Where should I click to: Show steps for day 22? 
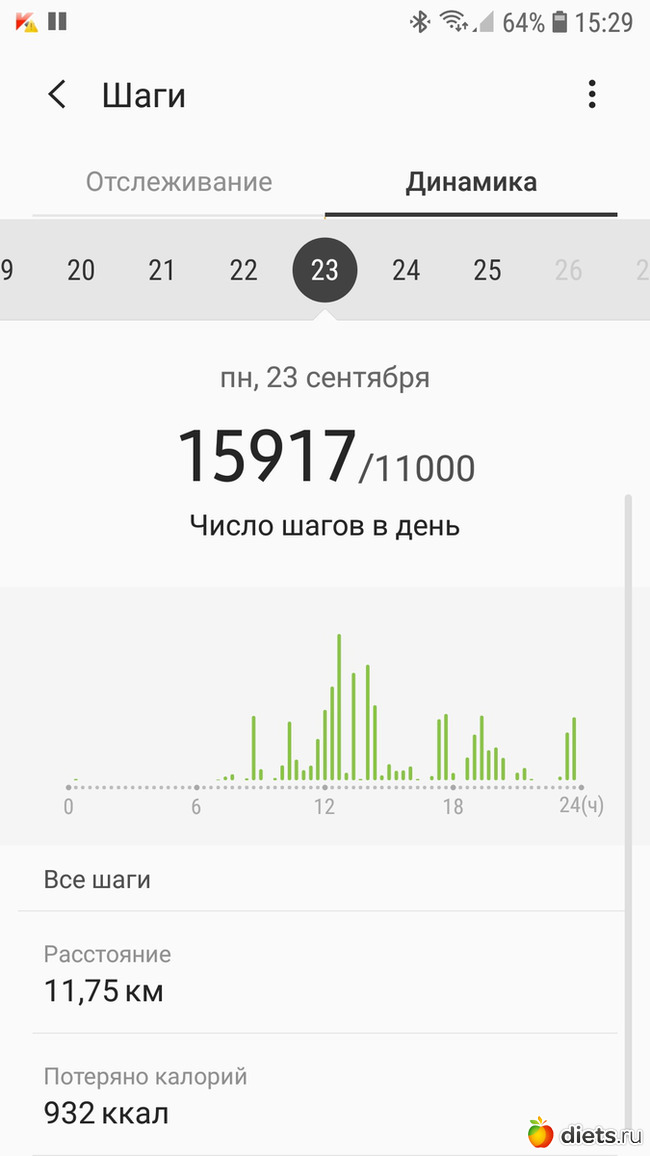click(243, 270)
